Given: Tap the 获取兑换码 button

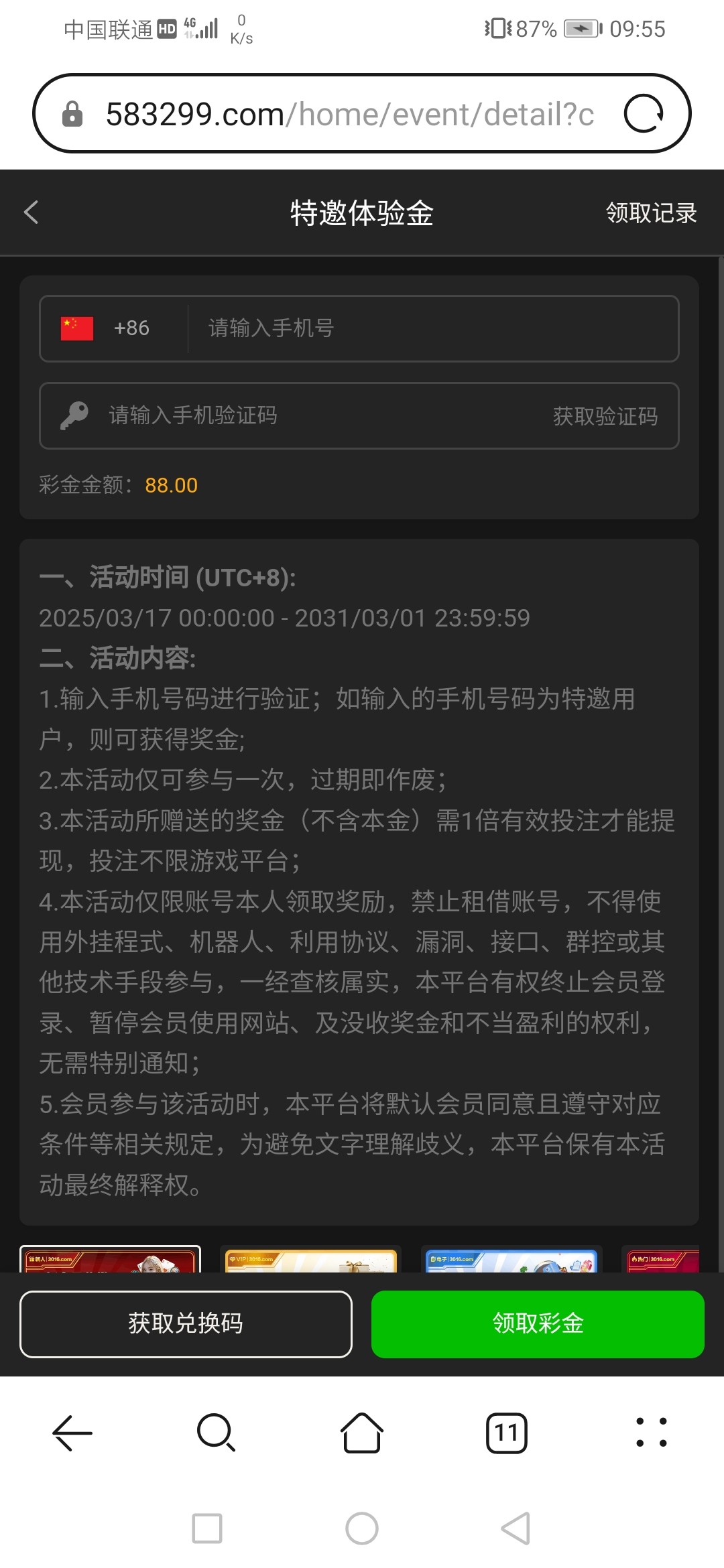Looking at the screenshot, I should [186, 1323].
